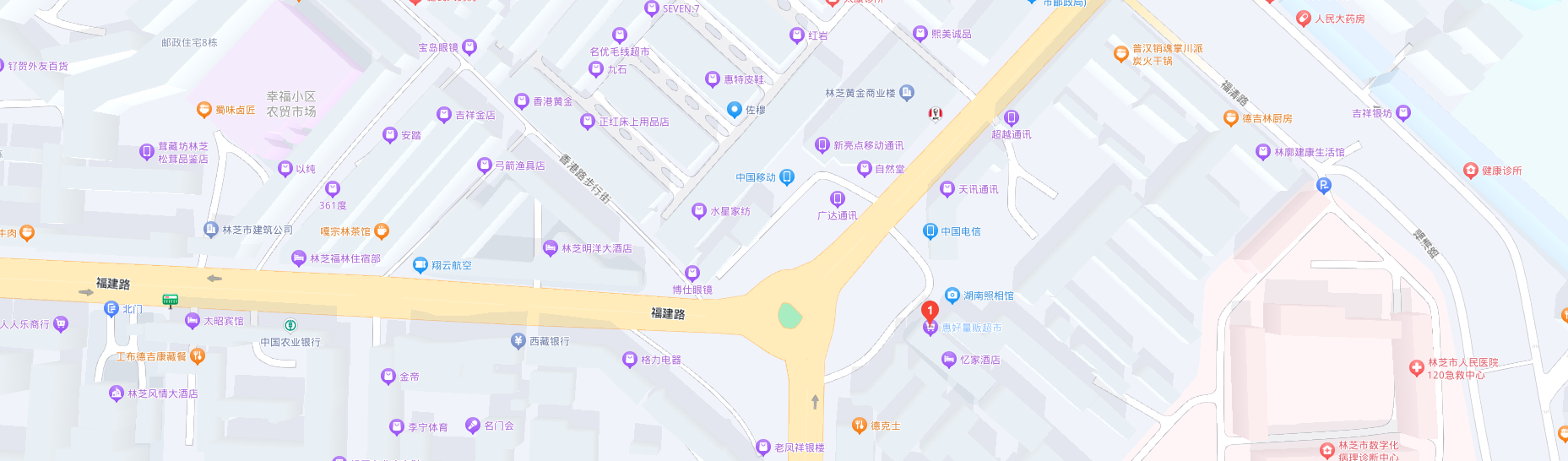Open the 佐穆 location pin
Image resolution: width=1568 pixels, height=461 pixels.
tap(735, 109)
